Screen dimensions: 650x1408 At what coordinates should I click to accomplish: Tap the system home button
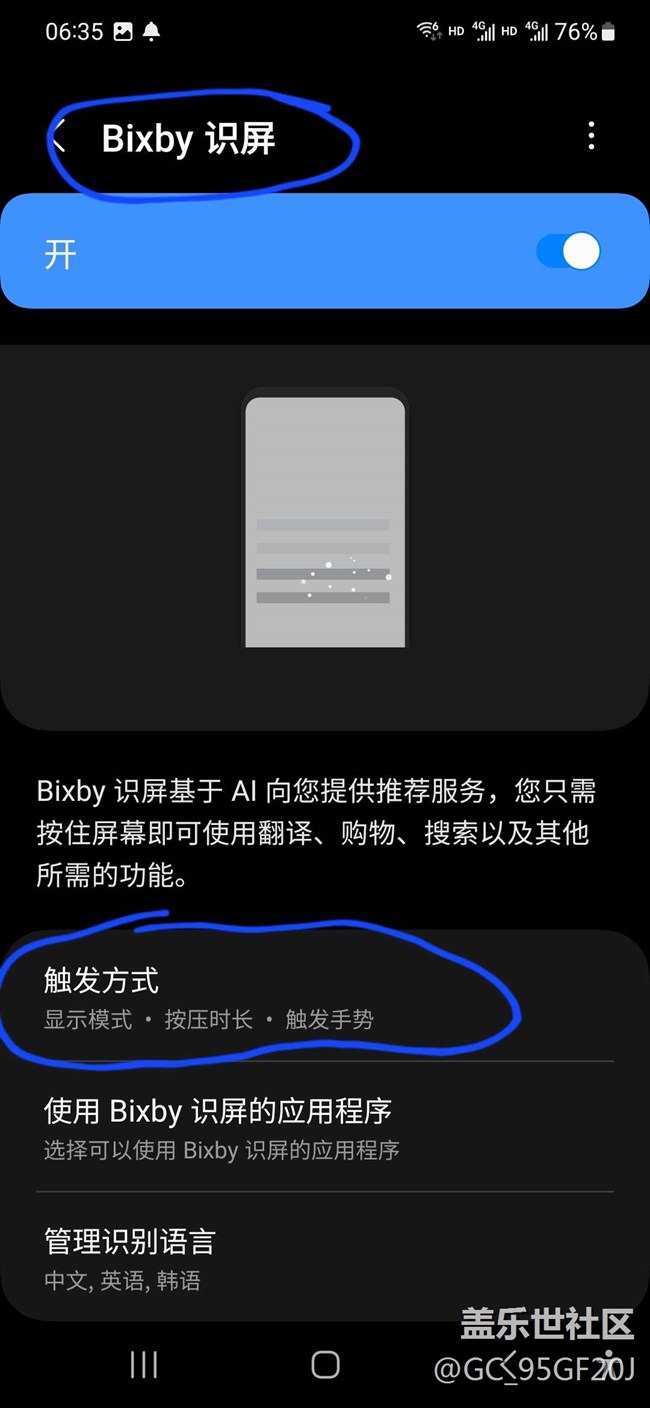pyautogui.click(x=325, y=1365)
